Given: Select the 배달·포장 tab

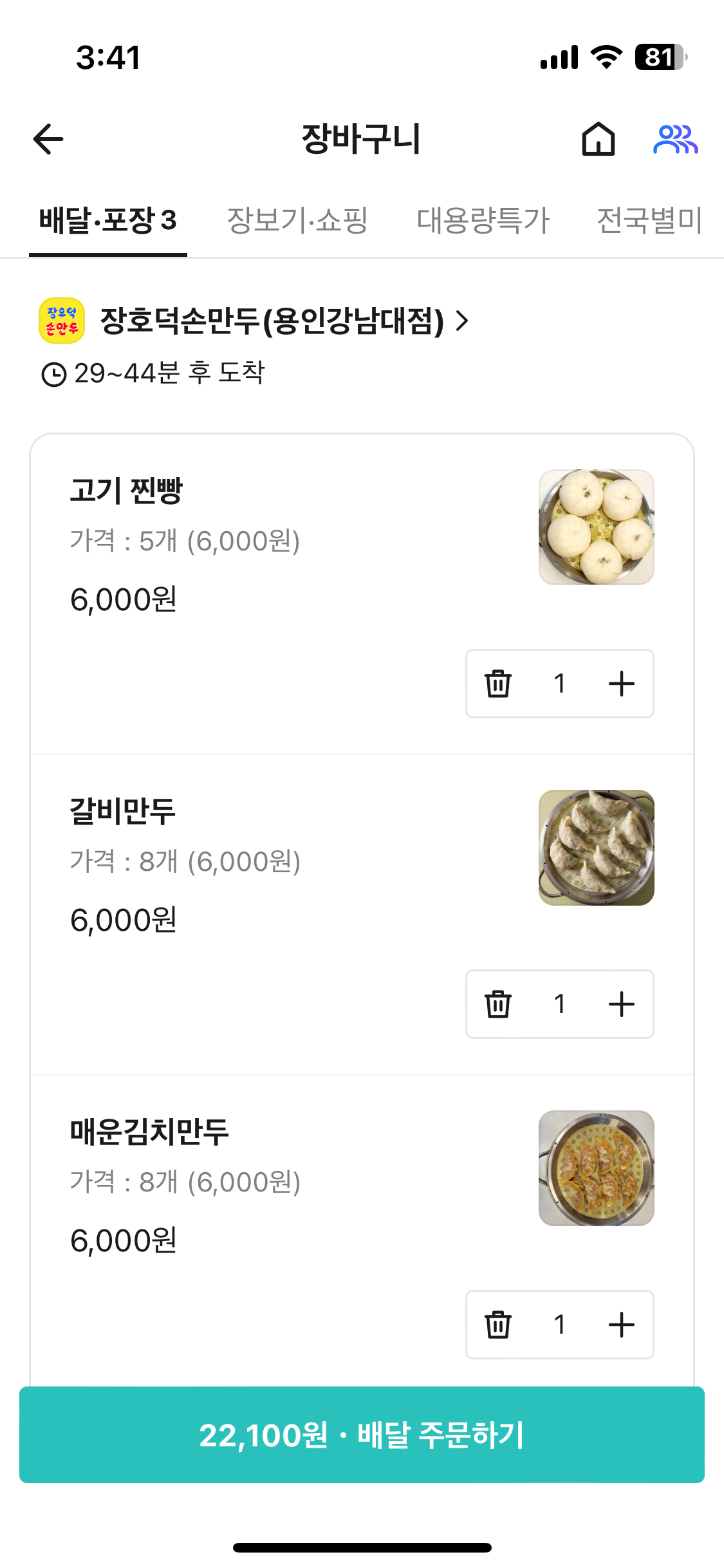Looking at the screenshot, I should click(x=108, y=220).
